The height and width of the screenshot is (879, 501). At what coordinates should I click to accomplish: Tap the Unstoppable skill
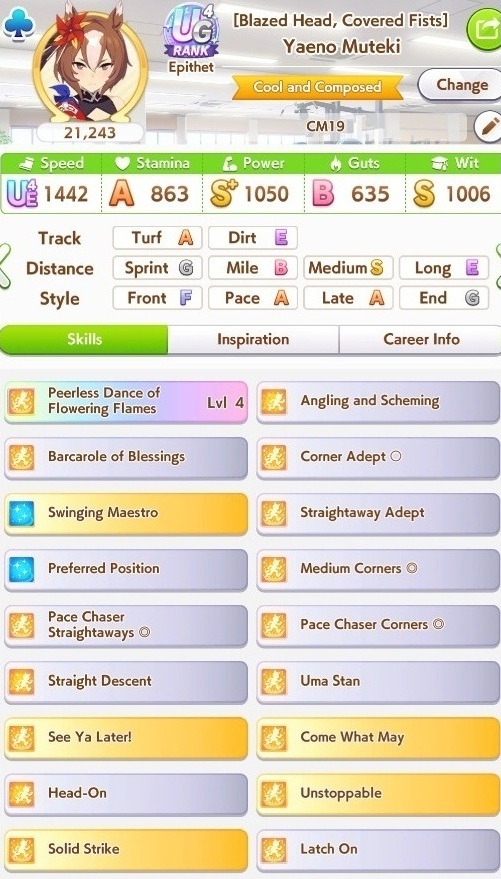coord(378,794)
